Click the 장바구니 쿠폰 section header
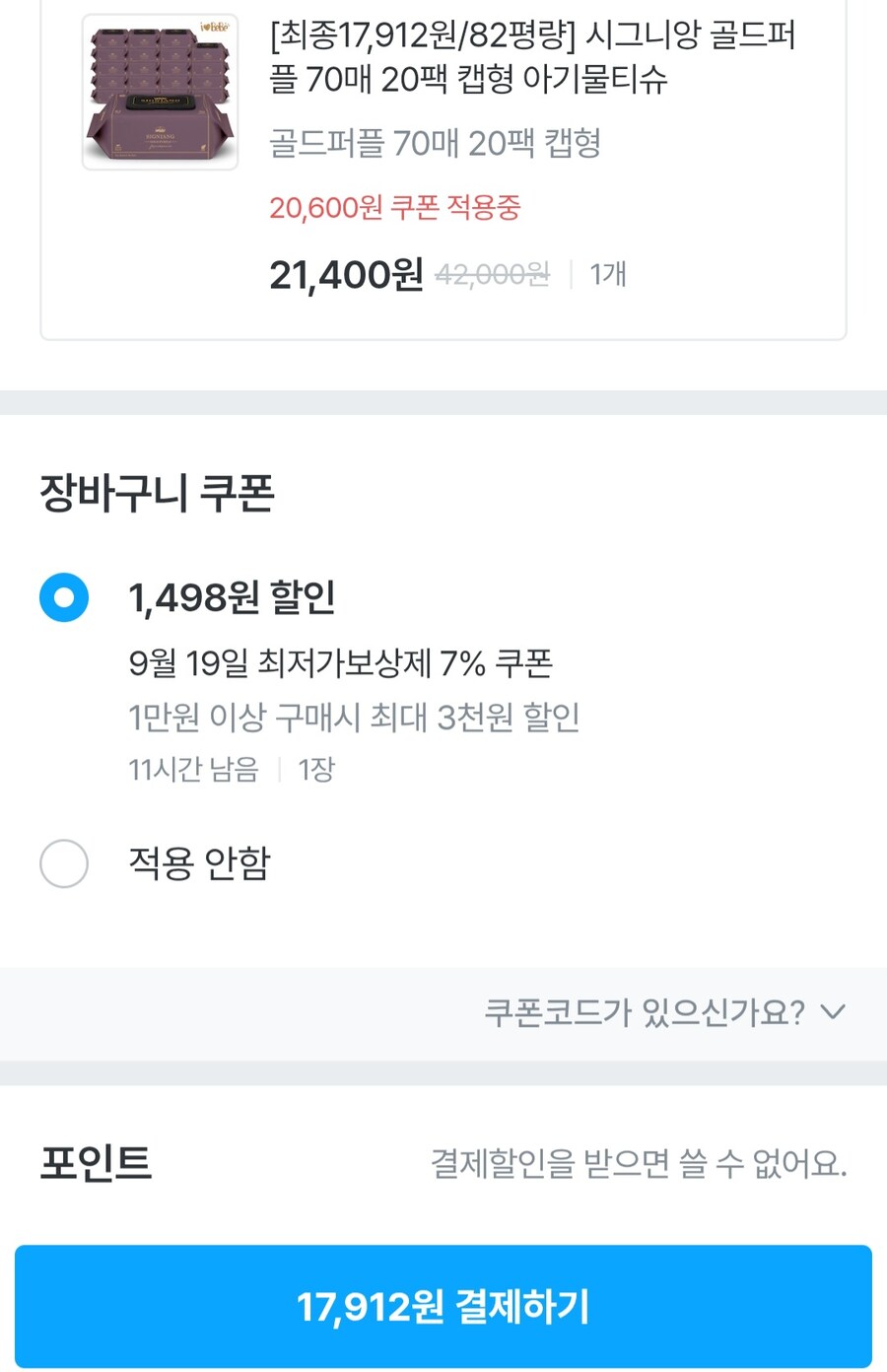The height and width of the screenshot is (1372, 887). [158, 491]
